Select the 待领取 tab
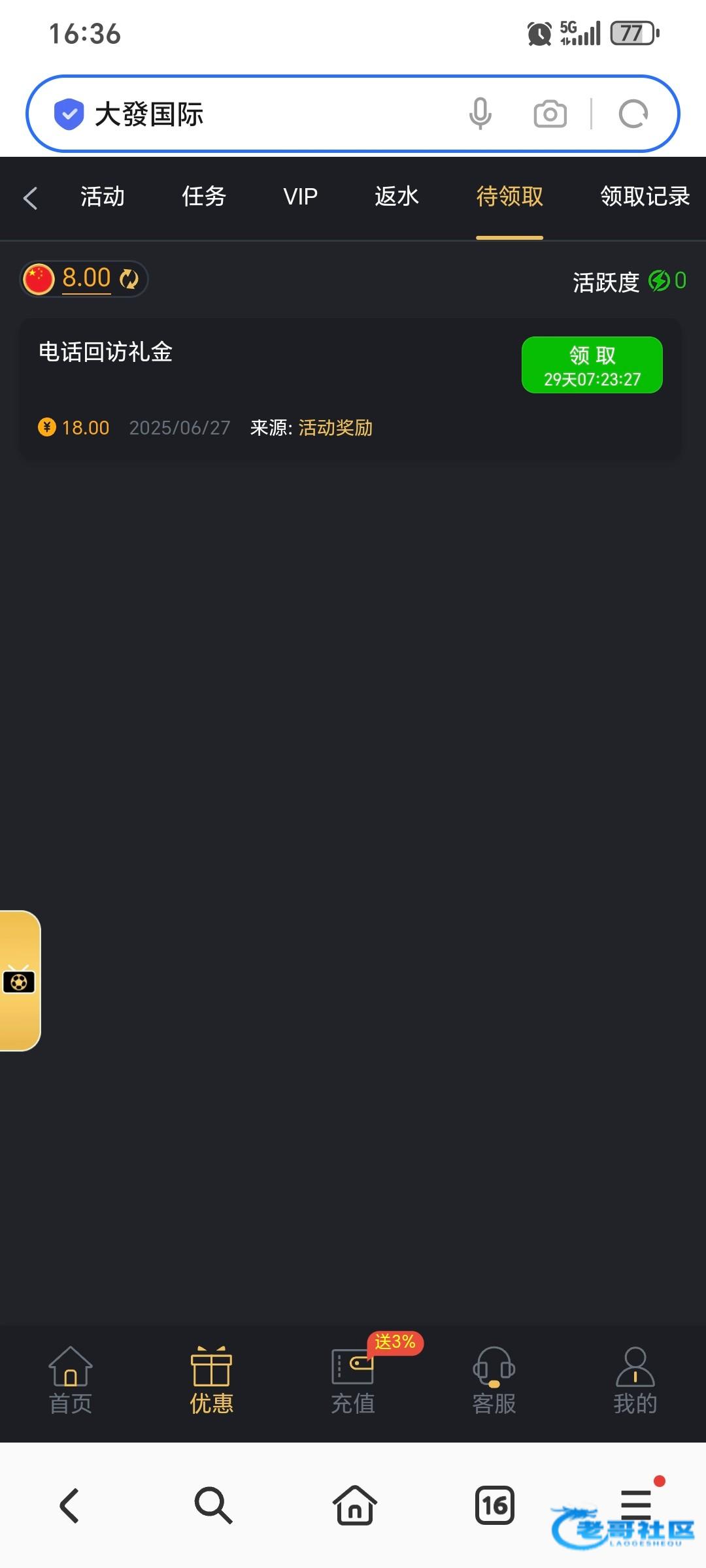Image resolution: width=706 pixels, height=1568 pixels. (509, 197)
